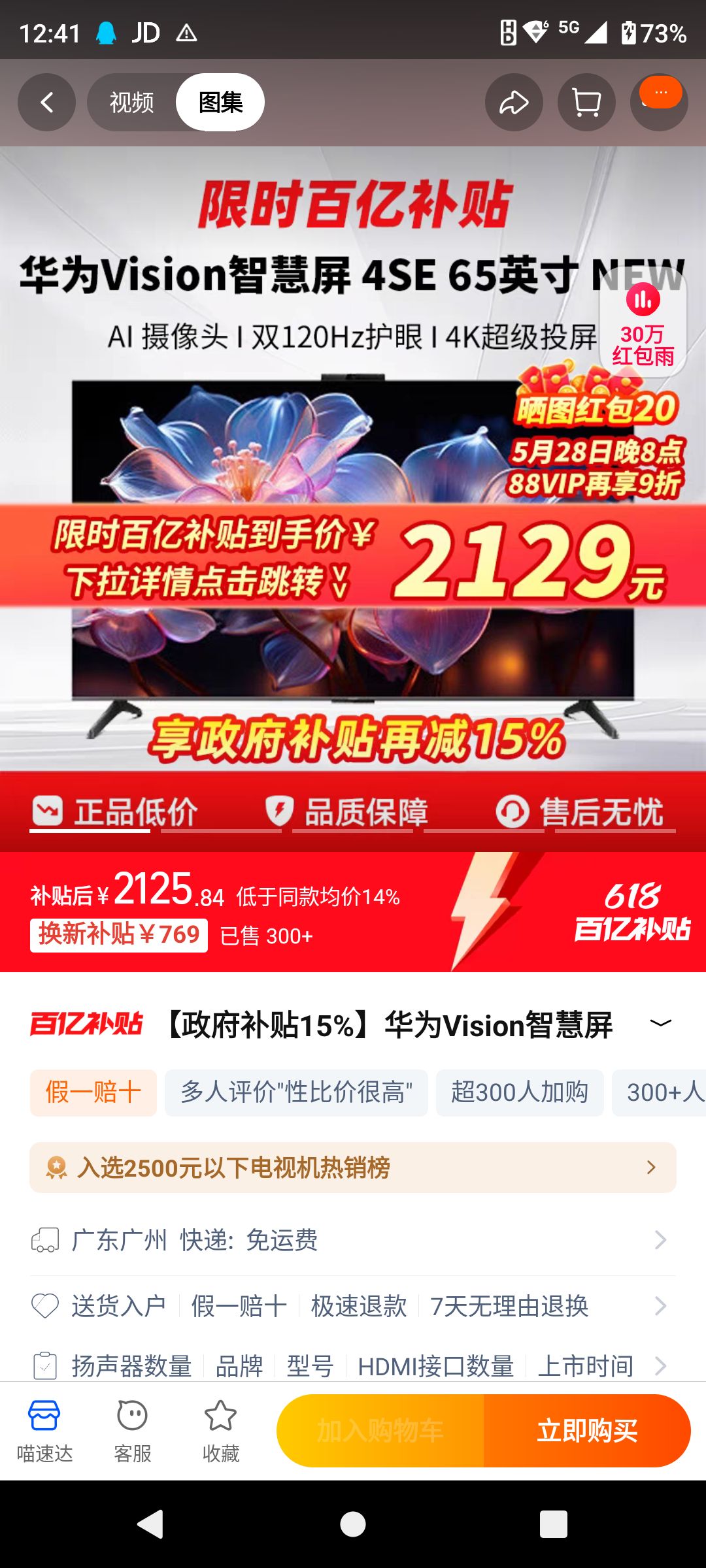The image size is (706, 1568).
Task: Open service guarantees row starting 送货入户
Action: (x=353, y=1307)
